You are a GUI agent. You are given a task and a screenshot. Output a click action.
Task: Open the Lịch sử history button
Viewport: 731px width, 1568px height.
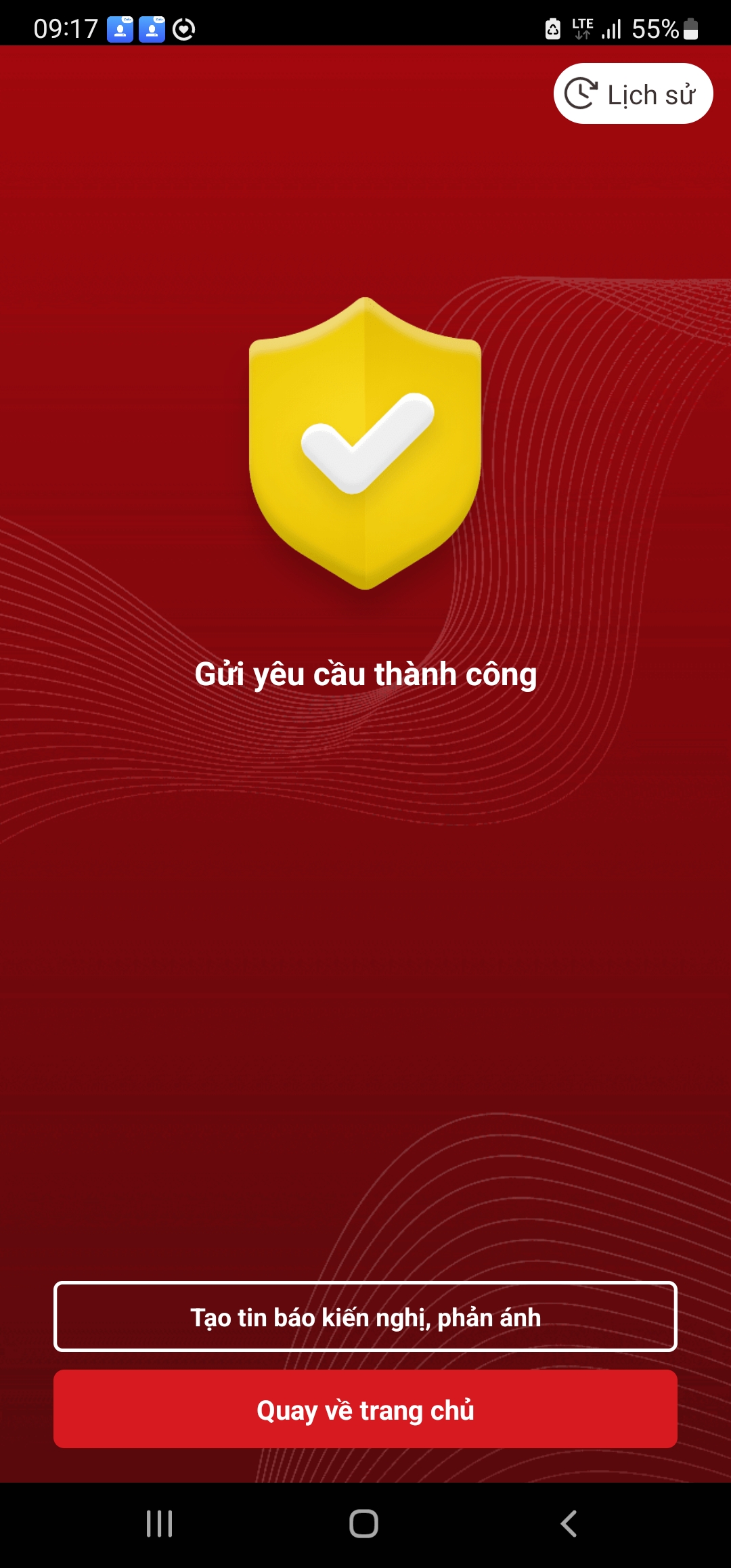tap(633, 93)
